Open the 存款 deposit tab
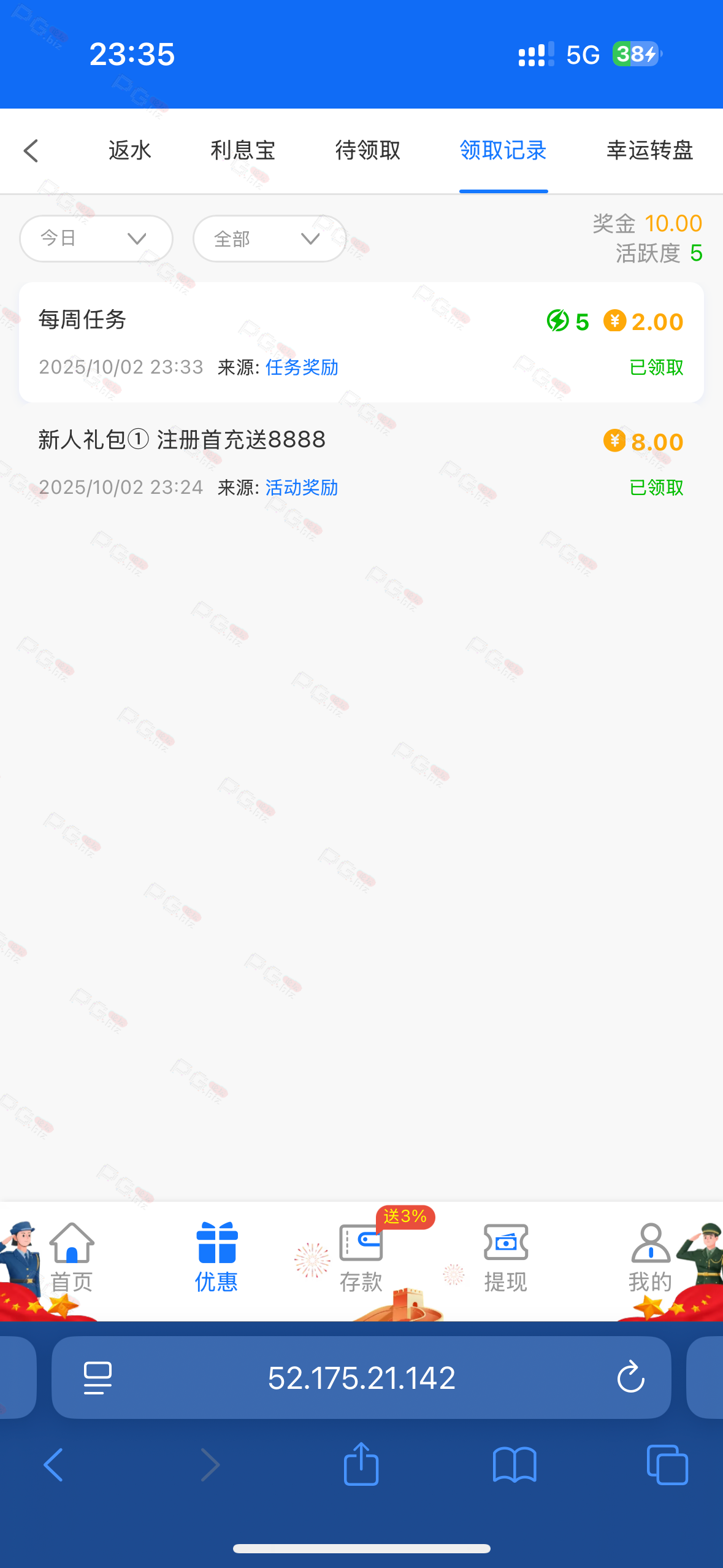Image resolution: width=723 pixels, height=1568 pixels. coord(361,1258)
